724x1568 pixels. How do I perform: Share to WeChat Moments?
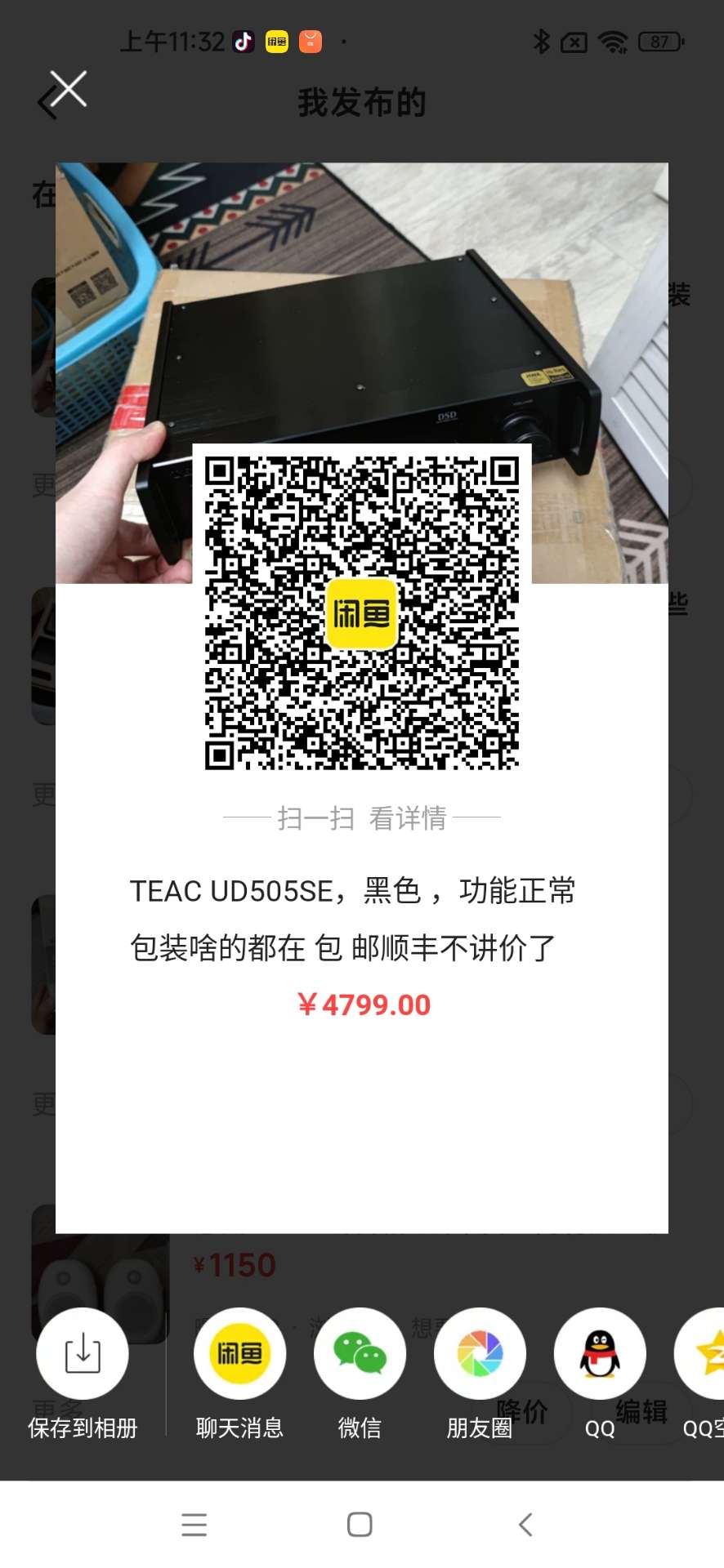tap(480, 1355)
